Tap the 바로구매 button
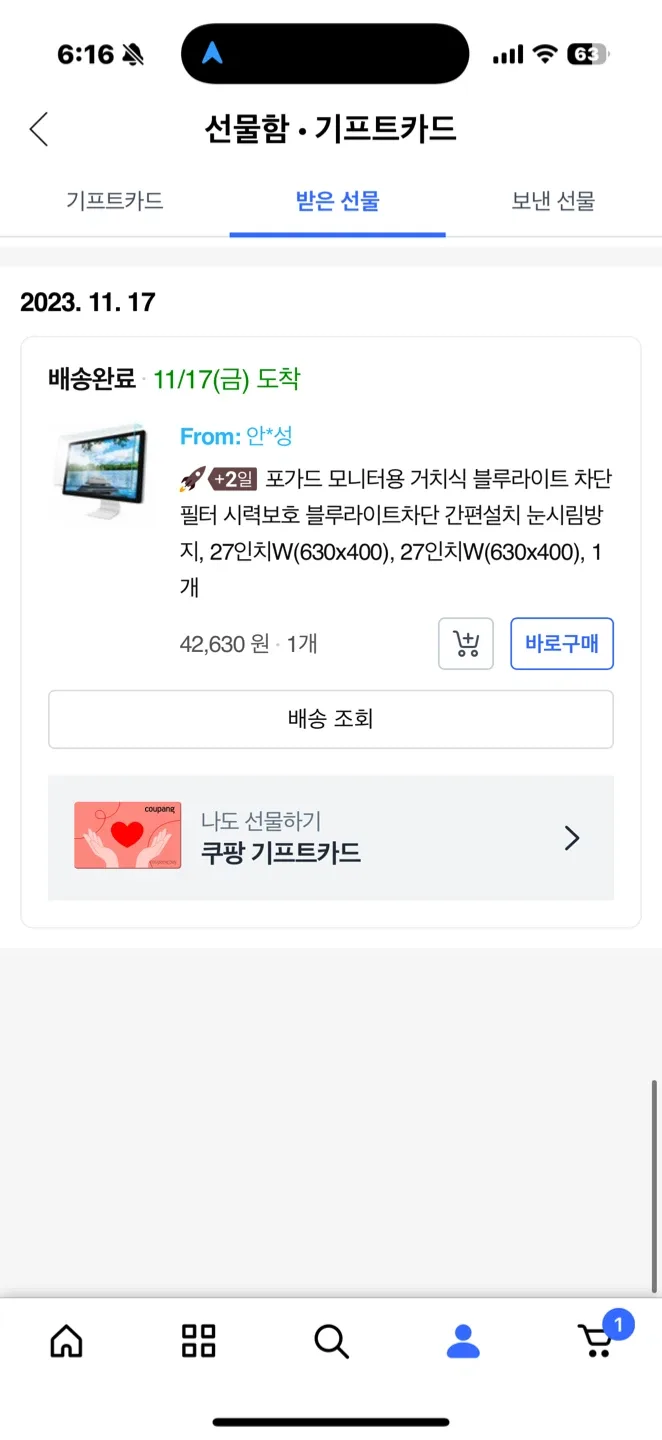The height and width of the screenshot is (1440, 662). coord(562,644)
